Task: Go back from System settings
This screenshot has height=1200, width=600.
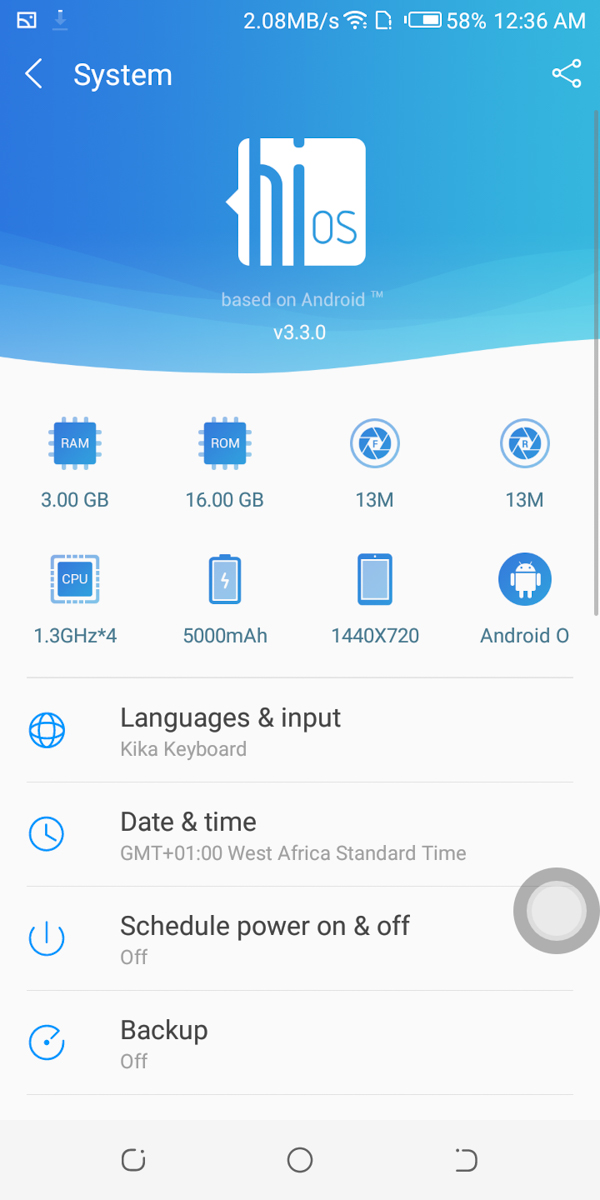Action: click(x=34, y=75)
